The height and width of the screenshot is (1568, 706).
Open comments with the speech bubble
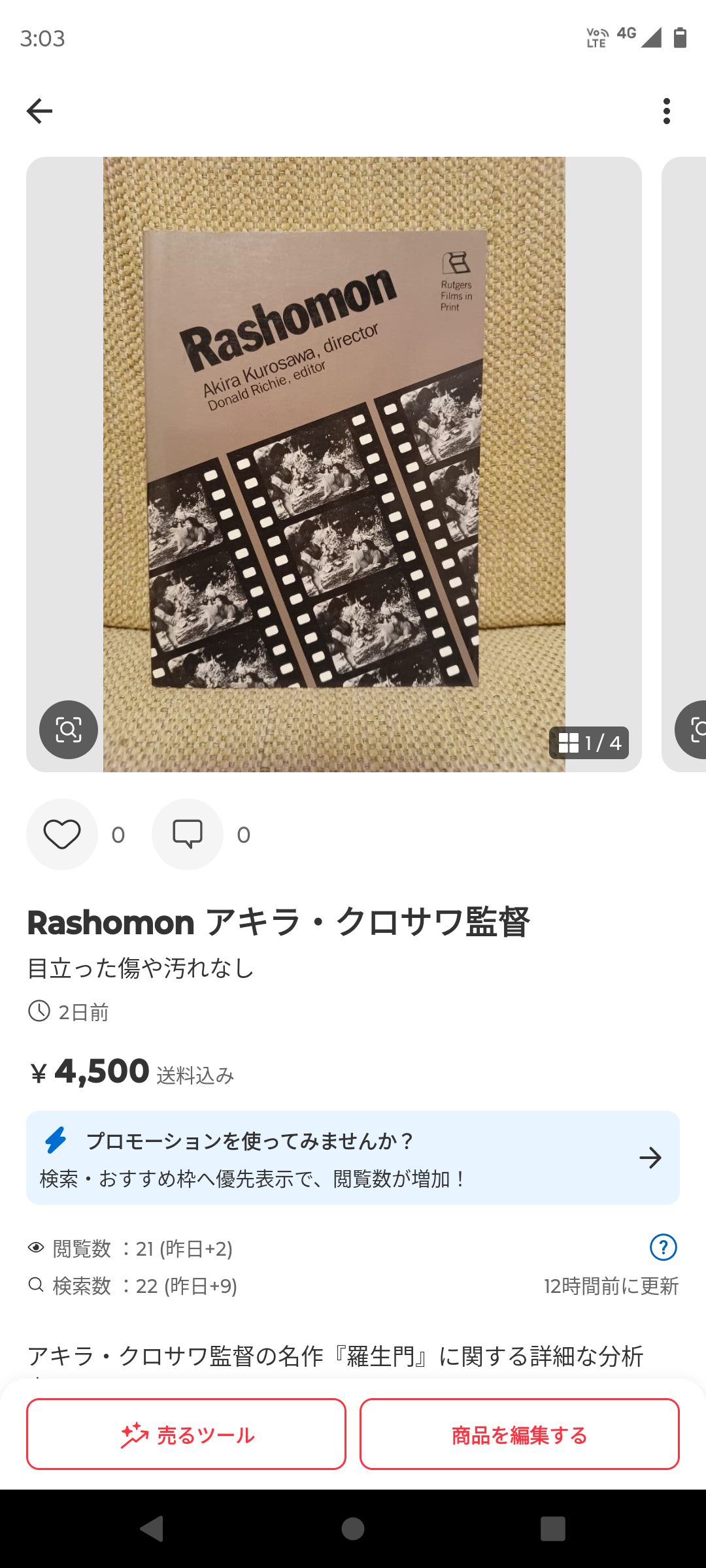[x=188, y=834]
